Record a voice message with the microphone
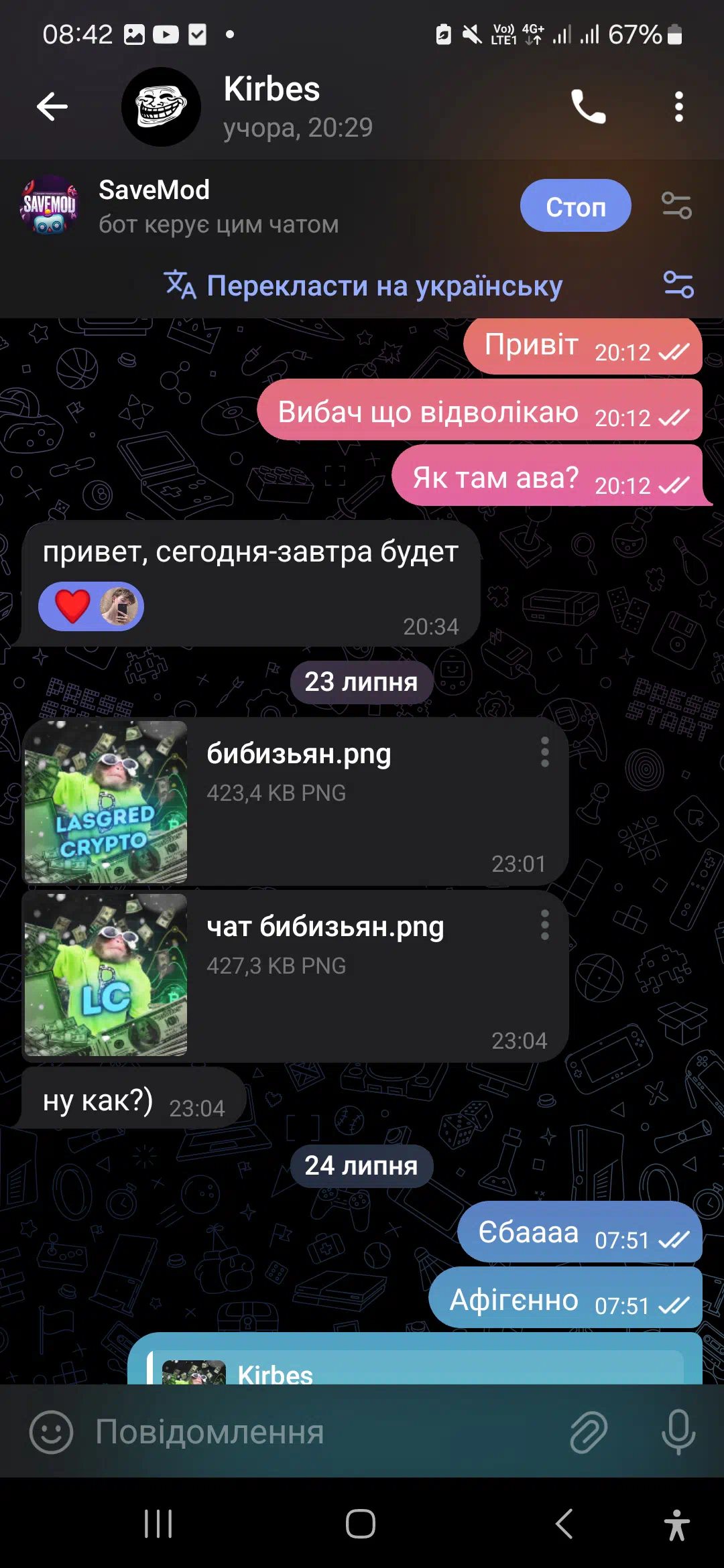 (x=678, y=1432)
